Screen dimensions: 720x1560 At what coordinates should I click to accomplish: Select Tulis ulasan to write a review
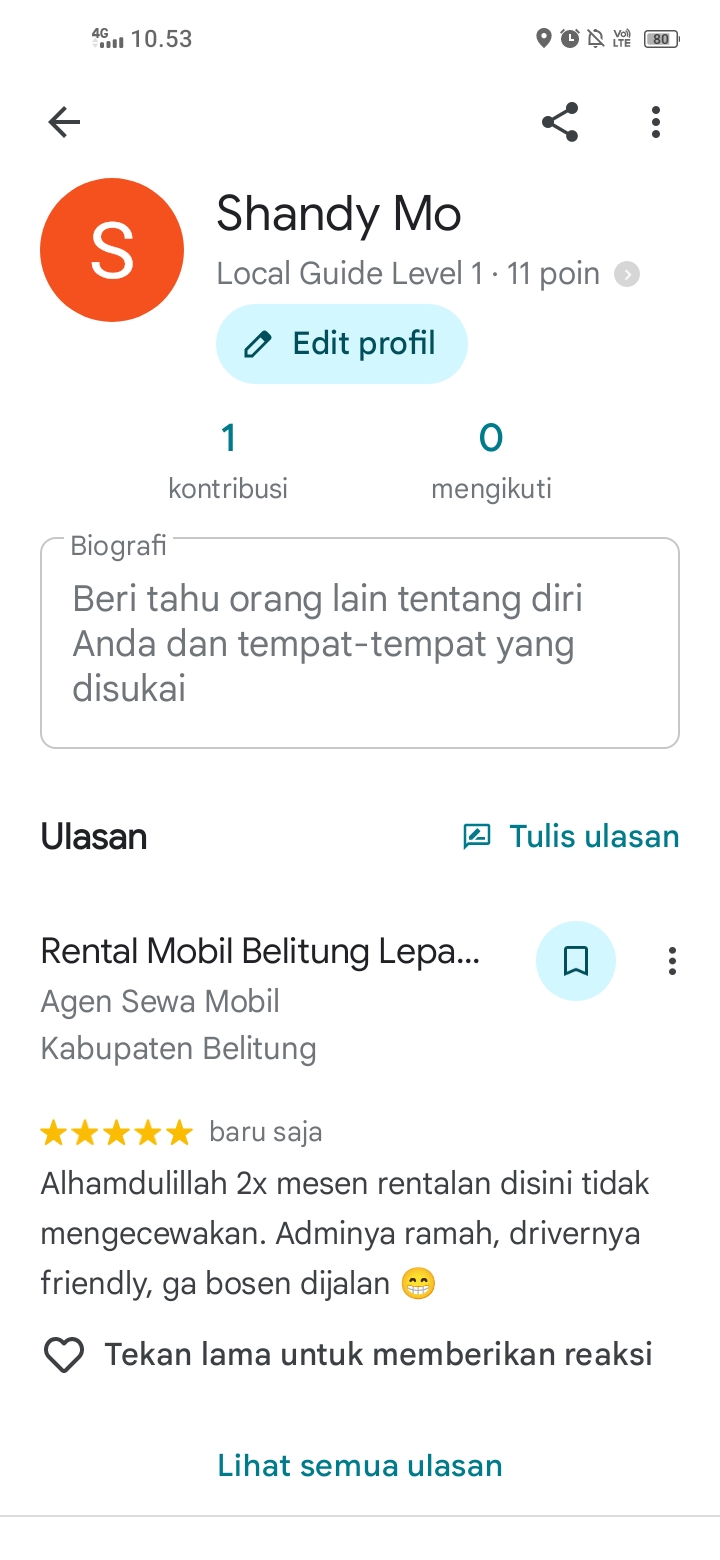(x=571, y=836)
